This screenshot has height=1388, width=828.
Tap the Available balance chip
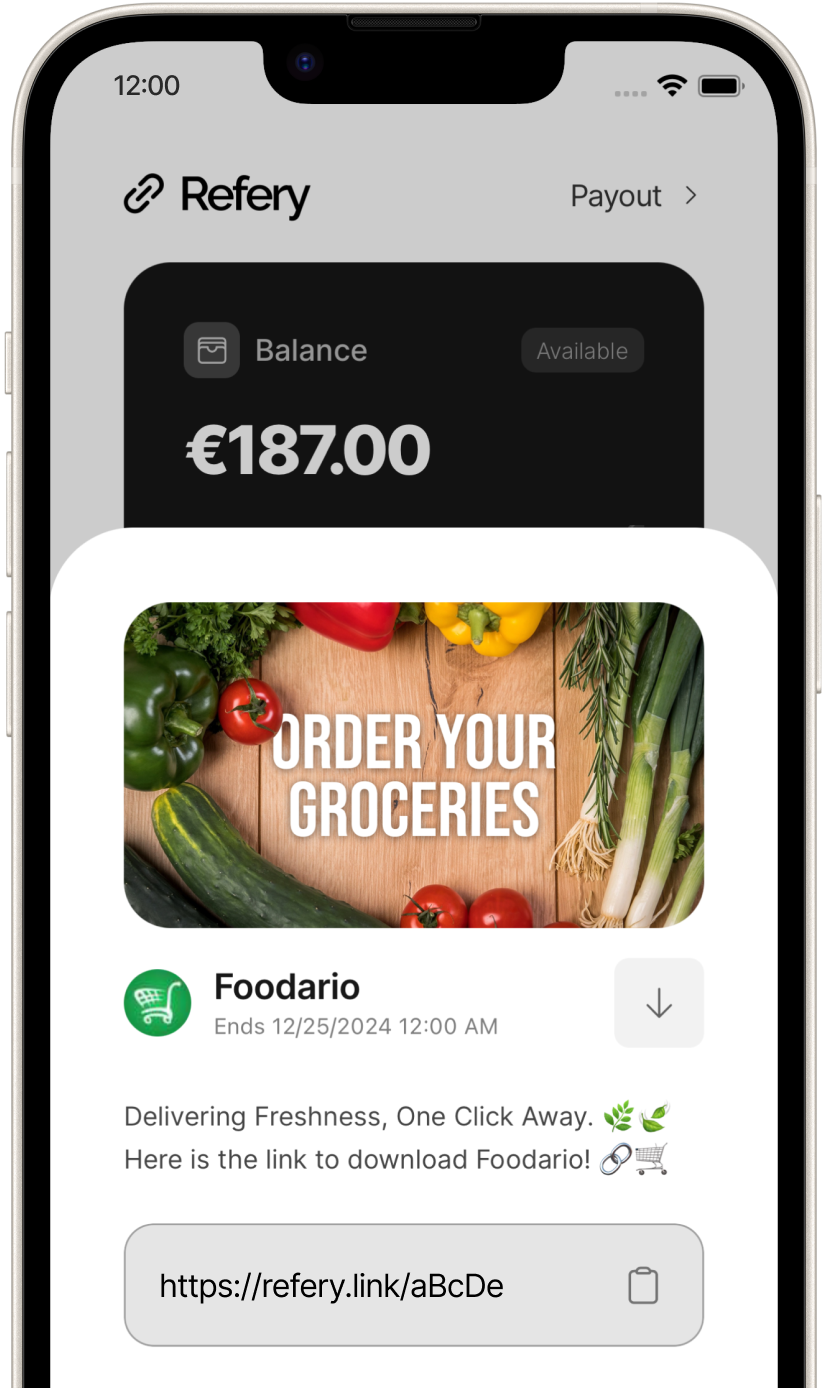pyautogui.click(x=582, y=351)
